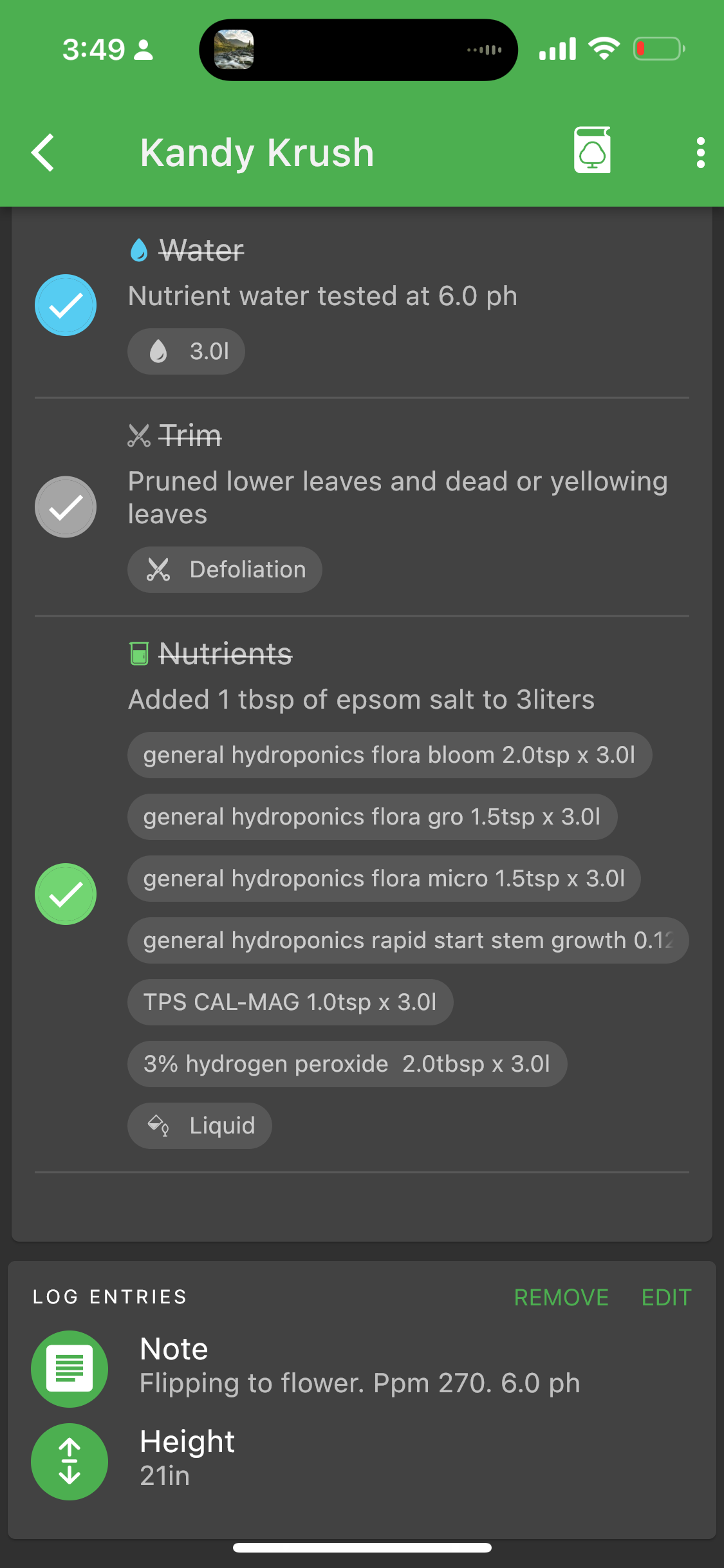Tap the TPS CAL-MAG chip

tap(290, 1002)
